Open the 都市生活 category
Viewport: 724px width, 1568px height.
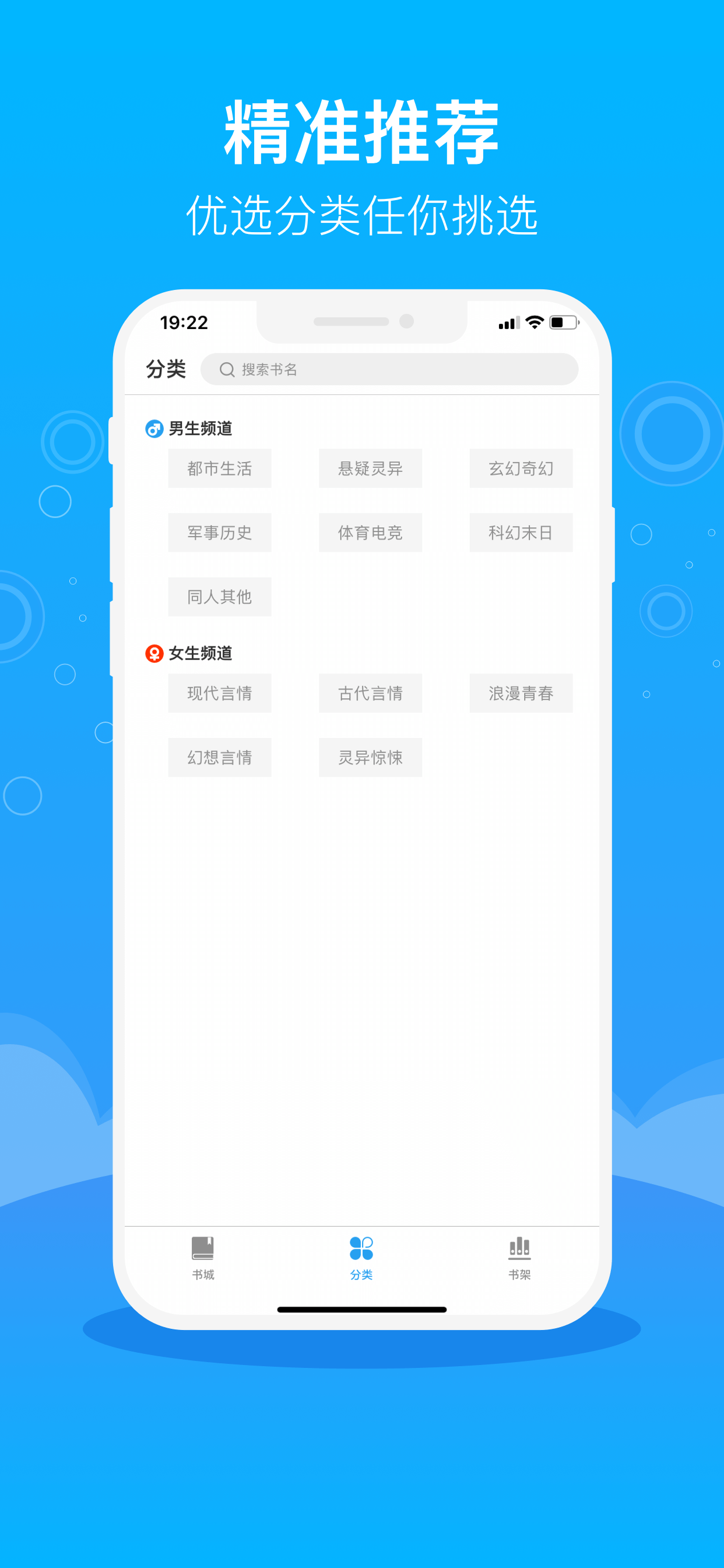(220, 468)
